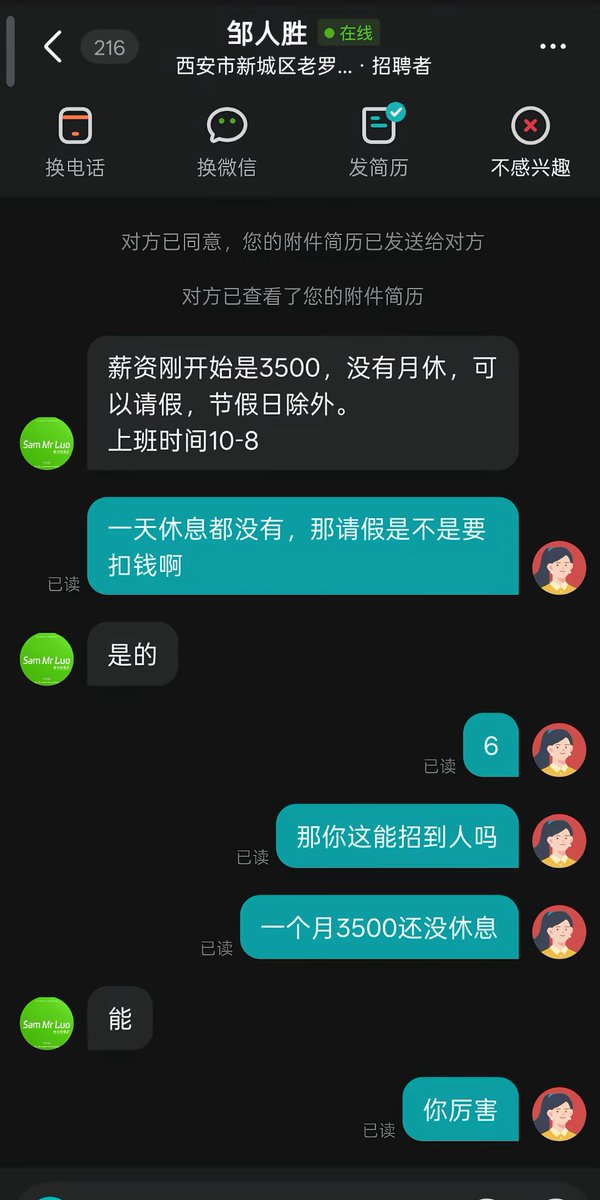600x1200 pixels.
Task: View recruiter 邹人胜 profile header
Action: [266, 34]
